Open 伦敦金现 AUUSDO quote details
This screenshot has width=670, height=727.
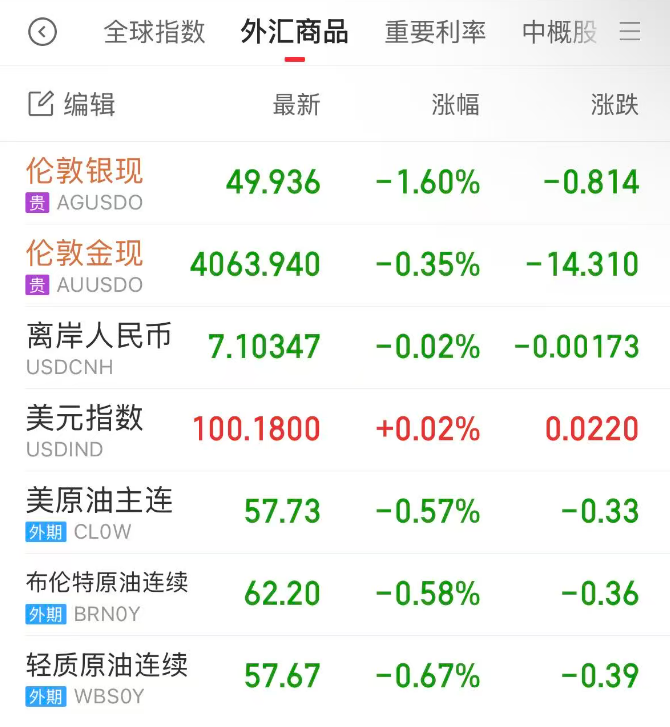coord(85,265)
